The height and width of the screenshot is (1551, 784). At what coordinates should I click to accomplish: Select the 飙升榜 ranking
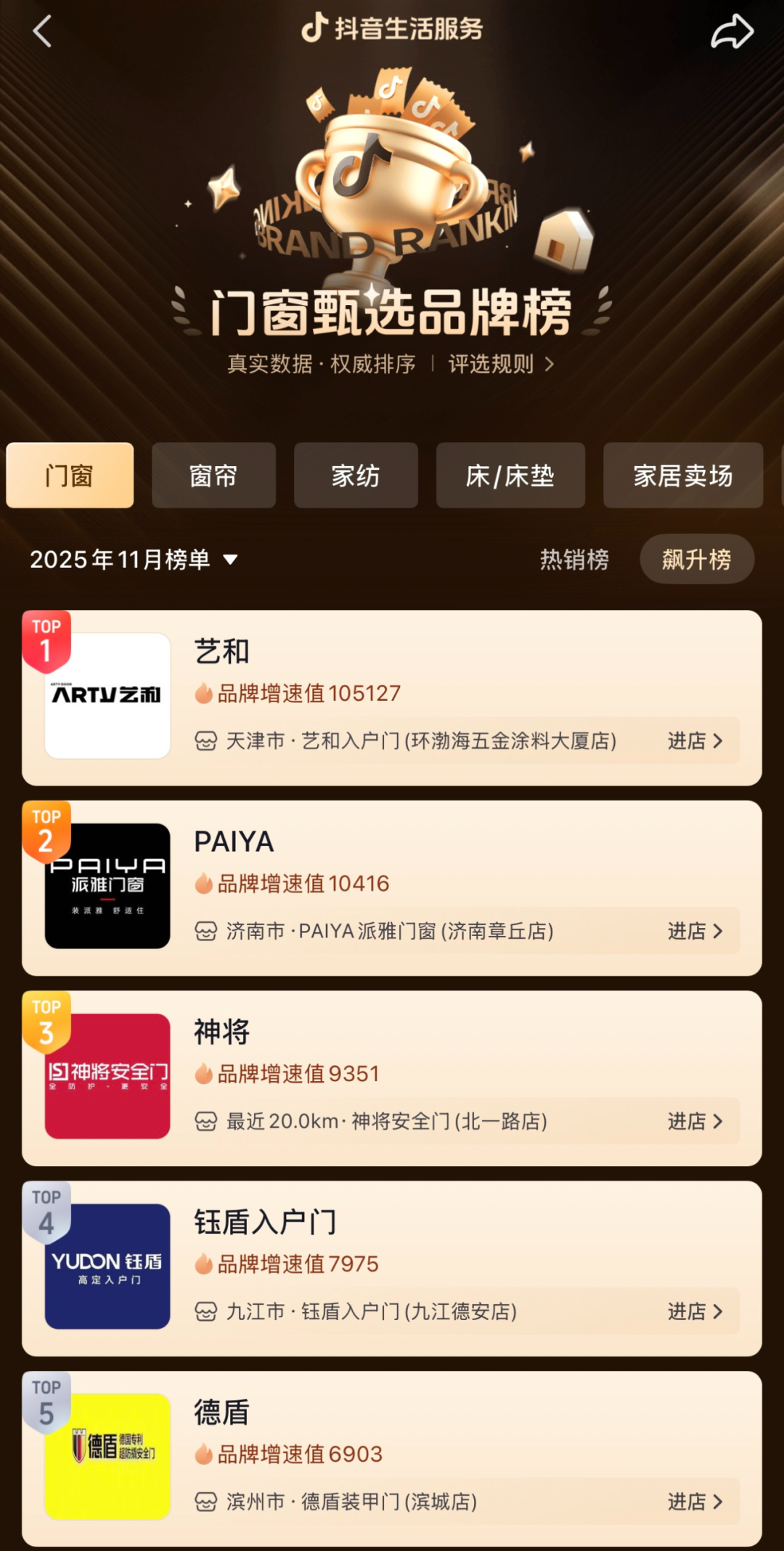click(x=696, y=559)
